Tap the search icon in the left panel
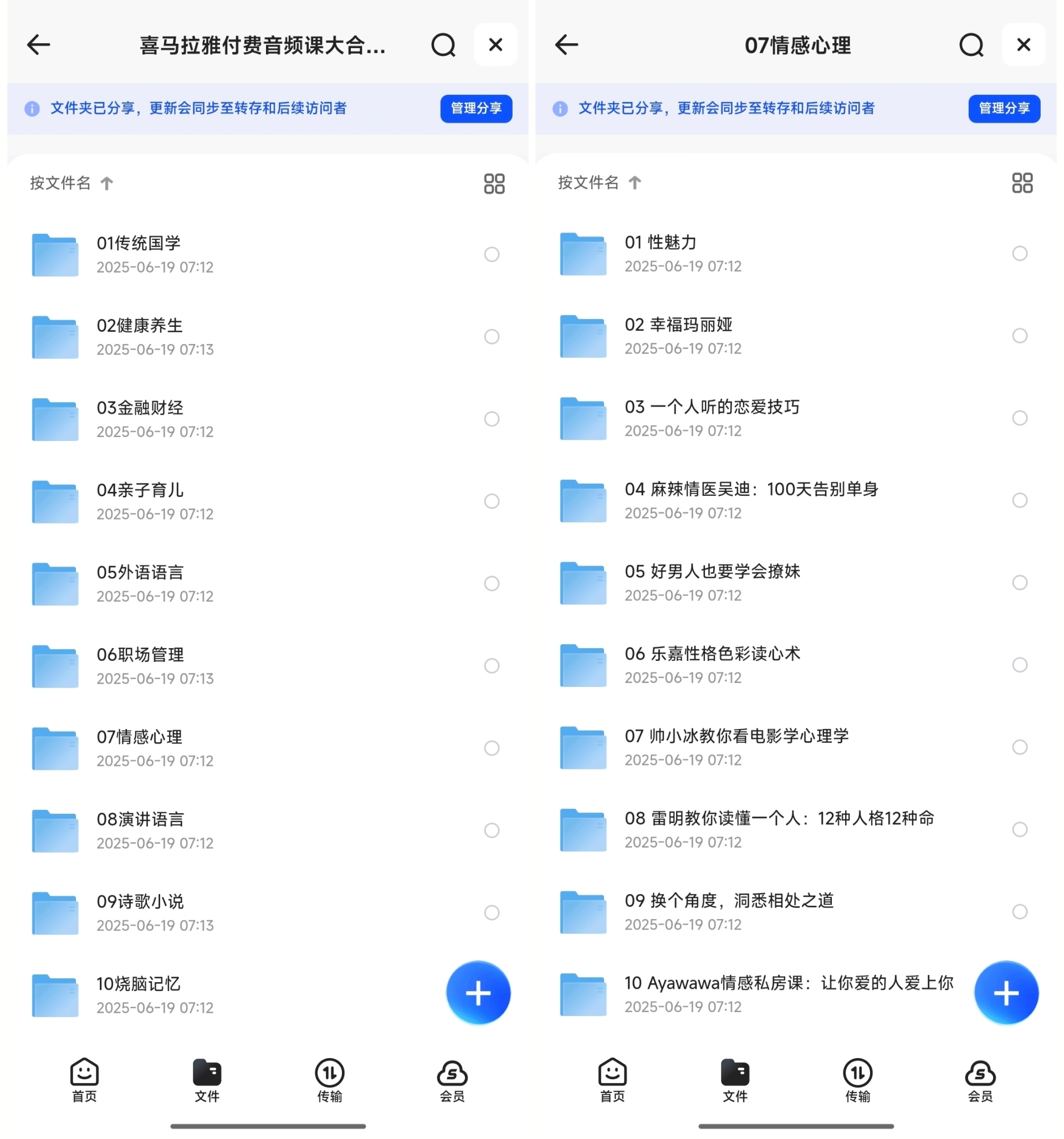1064x1139 pixels. coord(443,45)
